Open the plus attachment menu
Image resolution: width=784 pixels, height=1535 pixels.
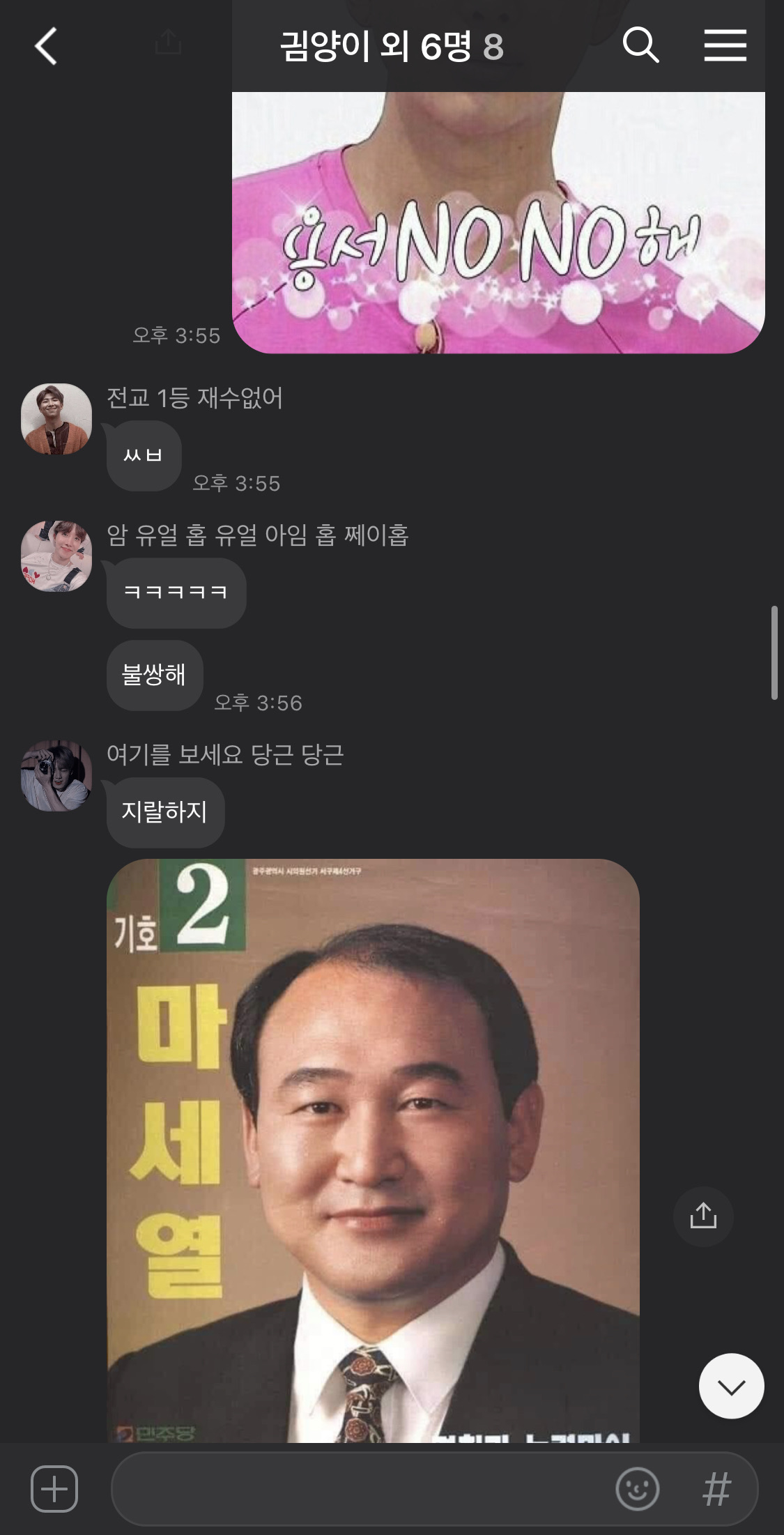click(x=54, y=1489)
